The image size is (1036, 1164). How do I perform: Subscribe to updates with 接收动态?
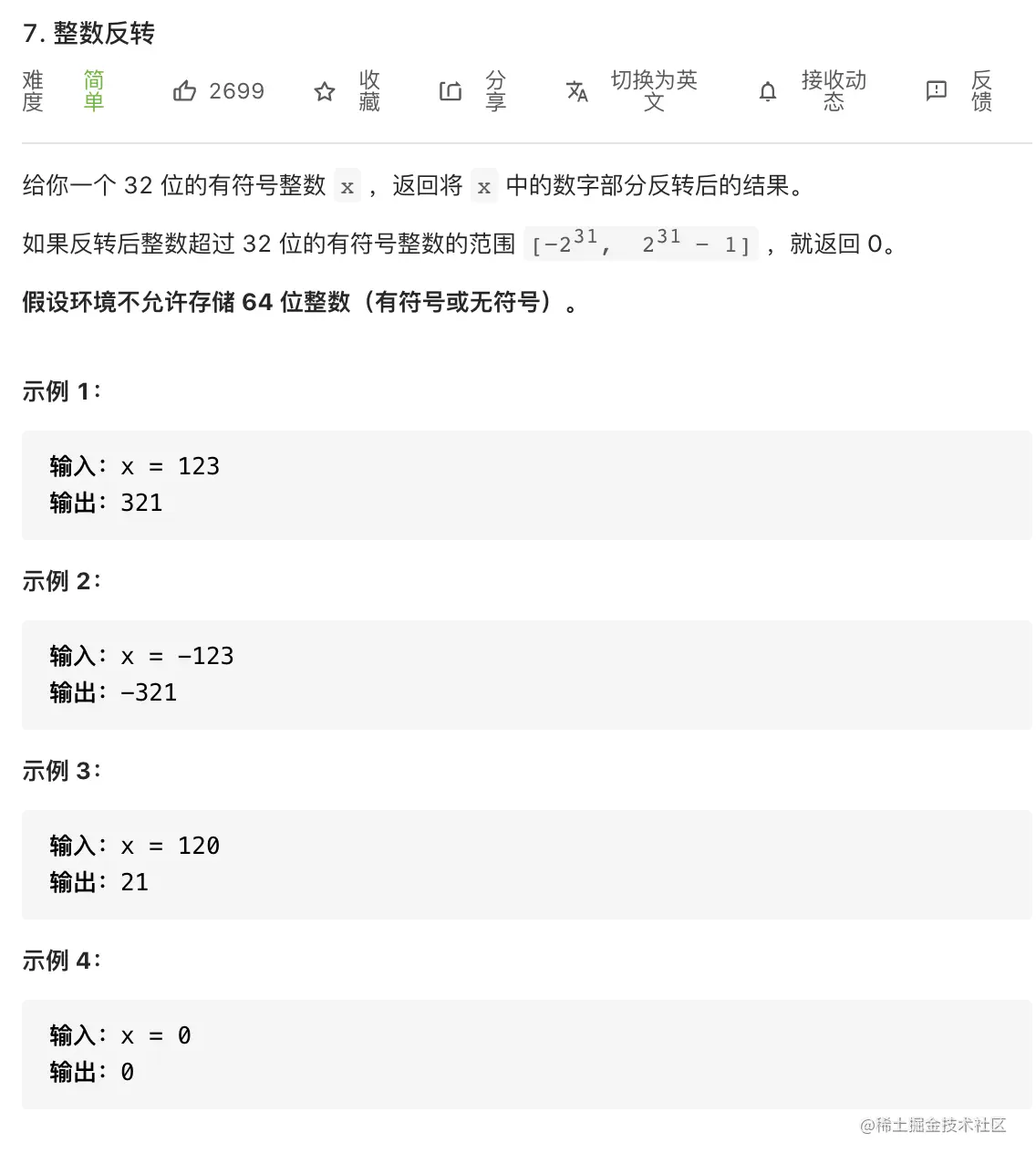(x=769, y=91)
